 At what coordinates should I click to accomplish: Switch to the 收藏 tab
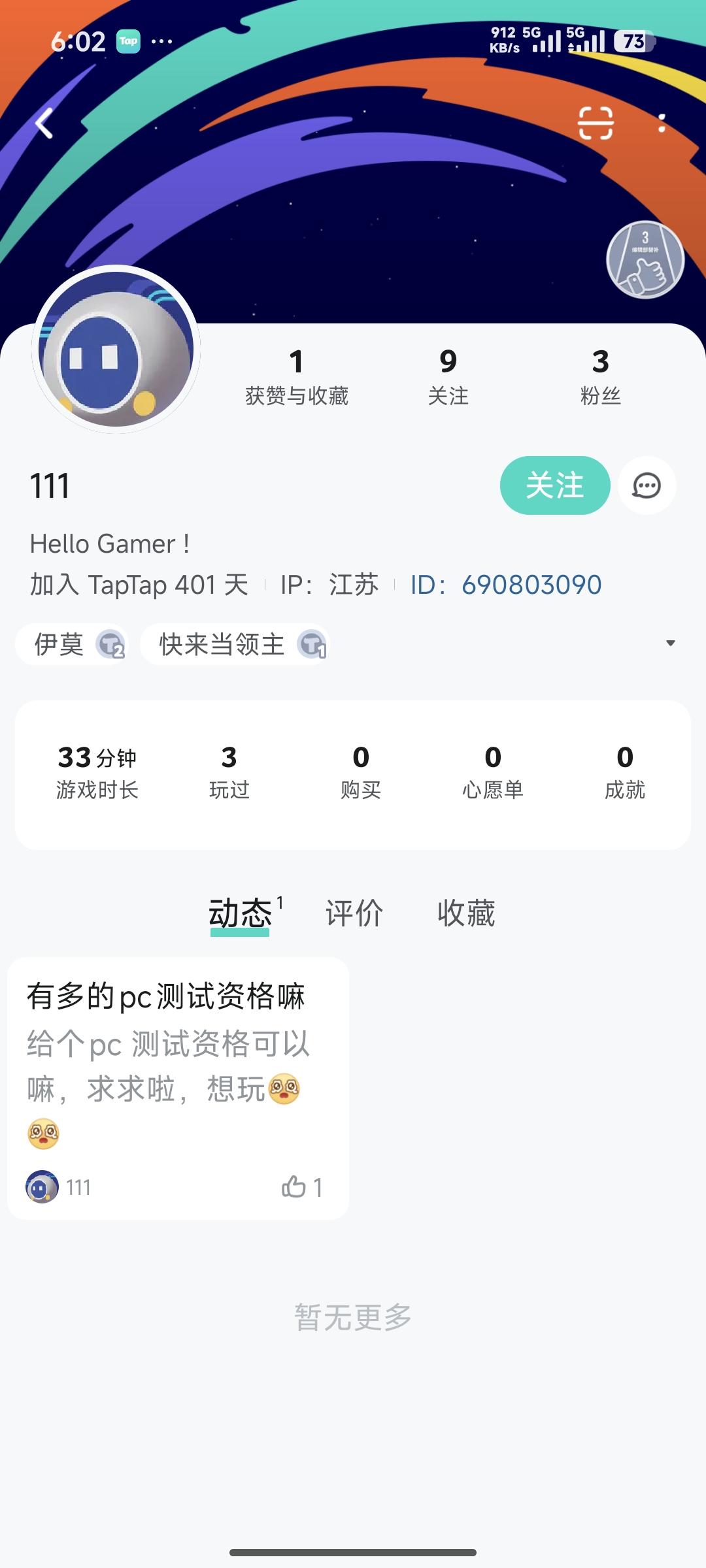pyautogui.click(x=466, y=913)
